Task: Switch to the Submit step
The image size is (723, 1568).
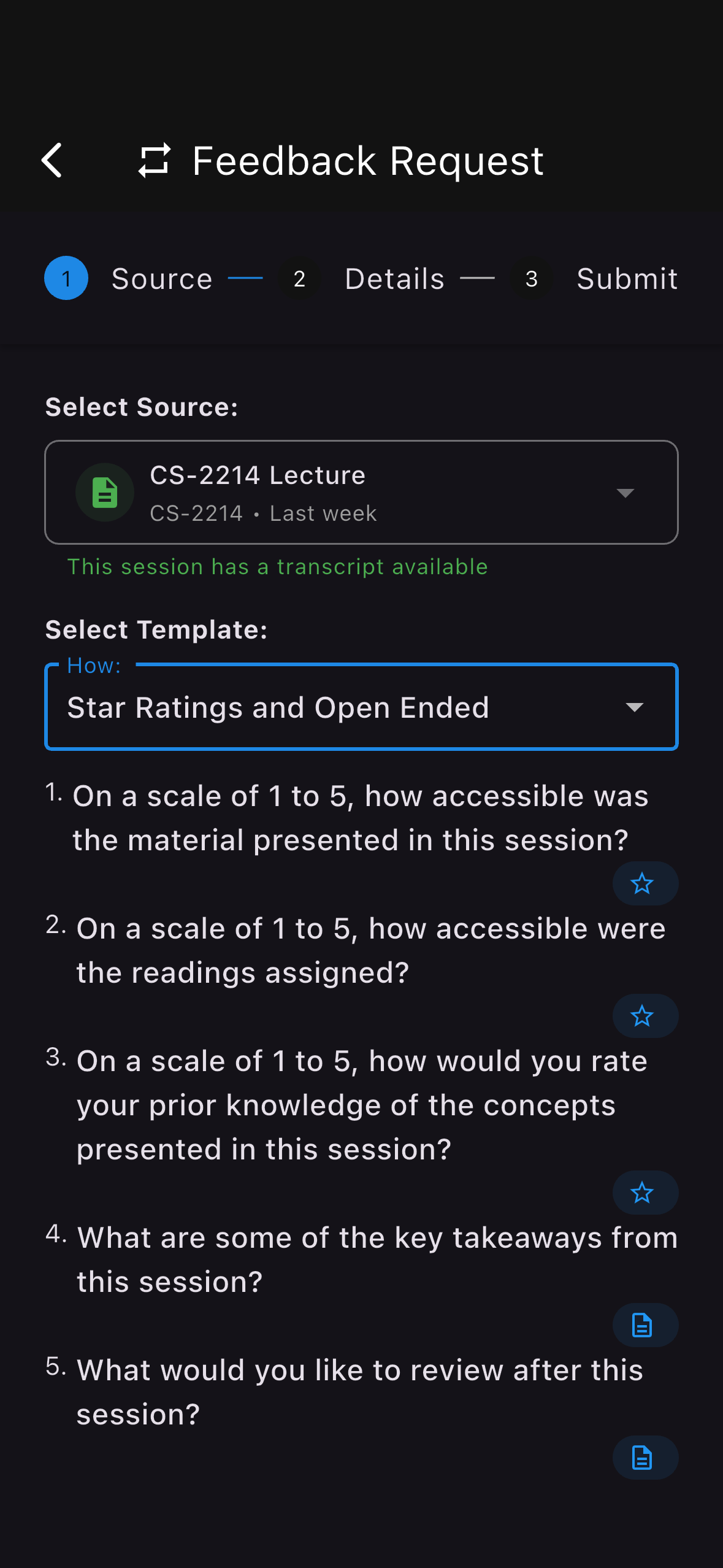Action: [x=627, y=278]
